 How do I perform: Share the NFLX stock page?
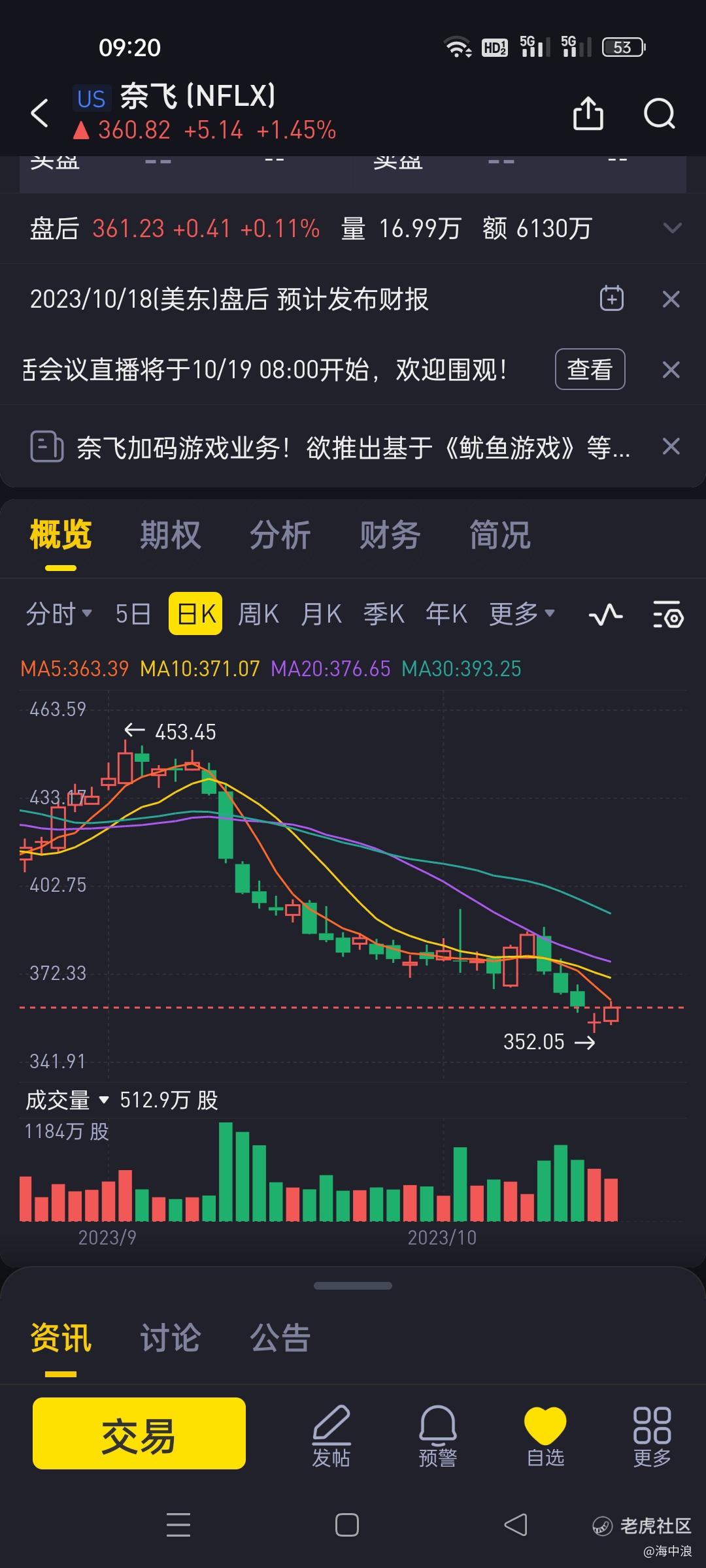click(588, 113)
